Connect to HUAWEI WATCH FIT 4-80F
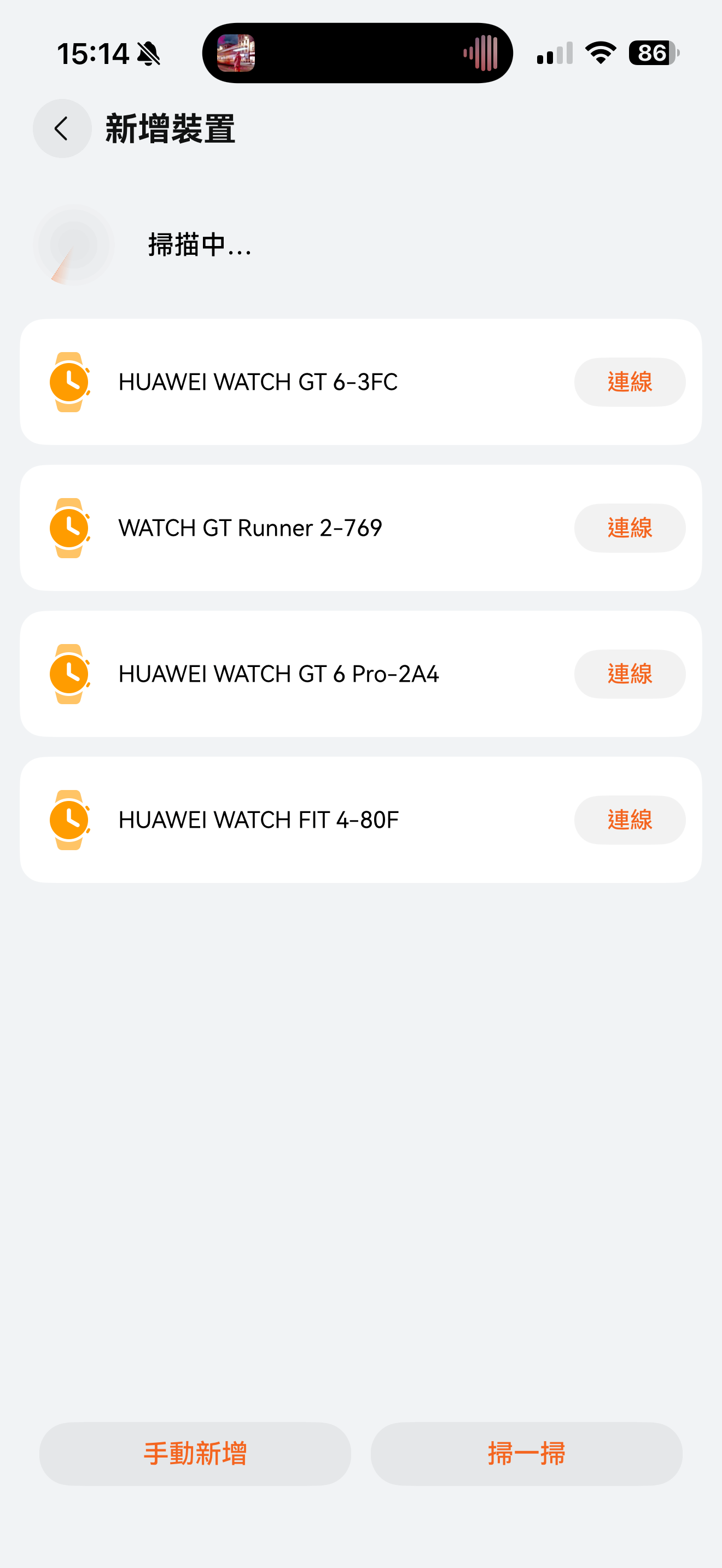The height and width of the screenshot is (1568, 722). [629, 820]
